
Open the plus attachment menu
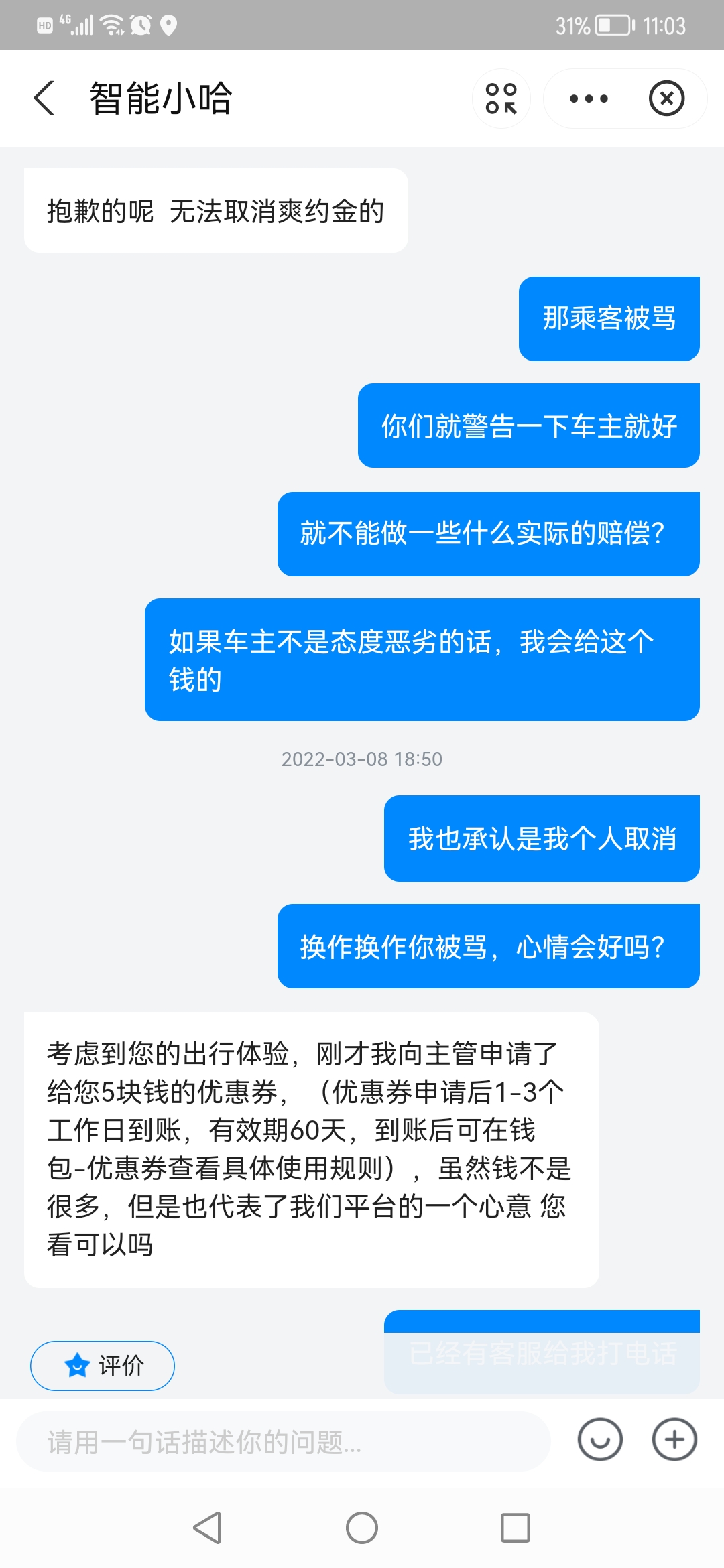674,1440
